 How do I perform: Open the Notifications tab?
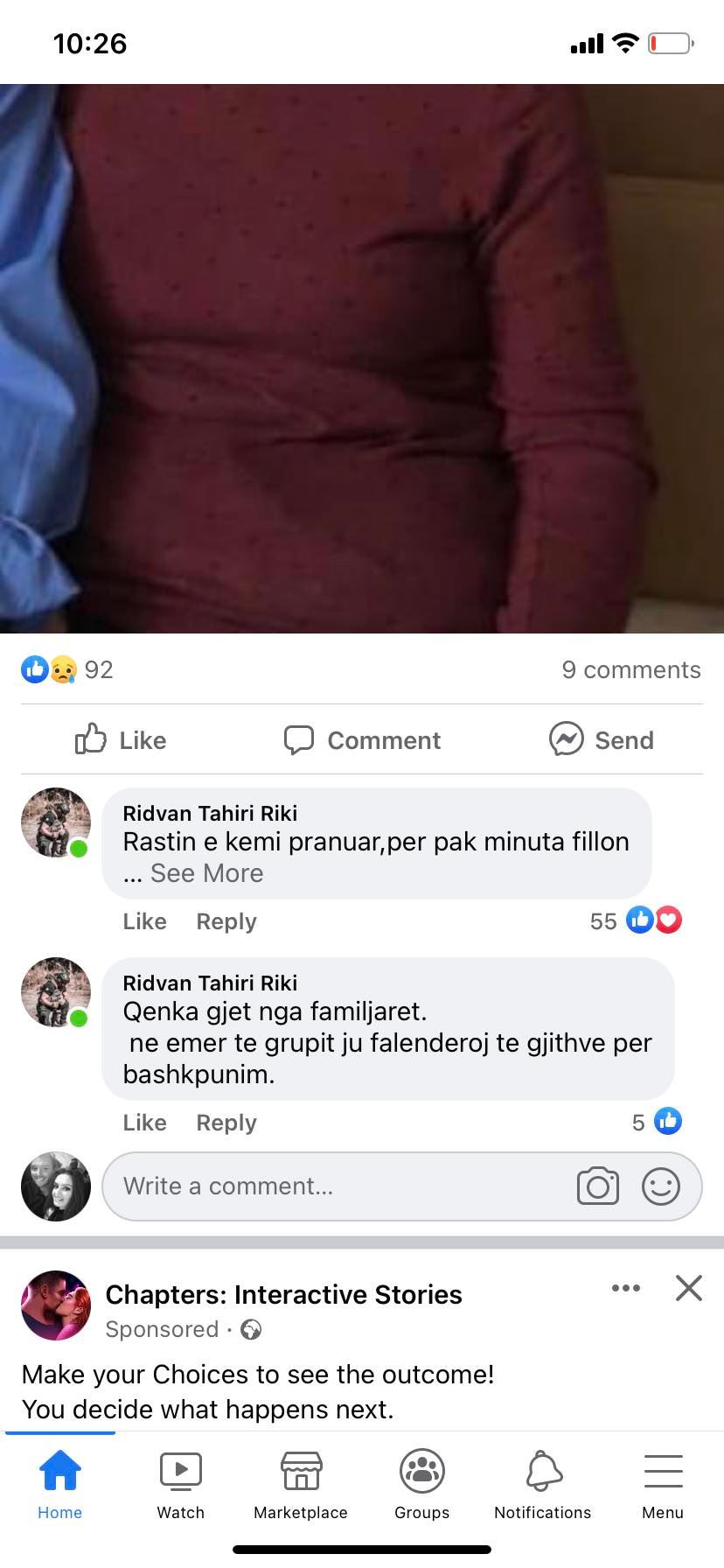(542, 1486)
